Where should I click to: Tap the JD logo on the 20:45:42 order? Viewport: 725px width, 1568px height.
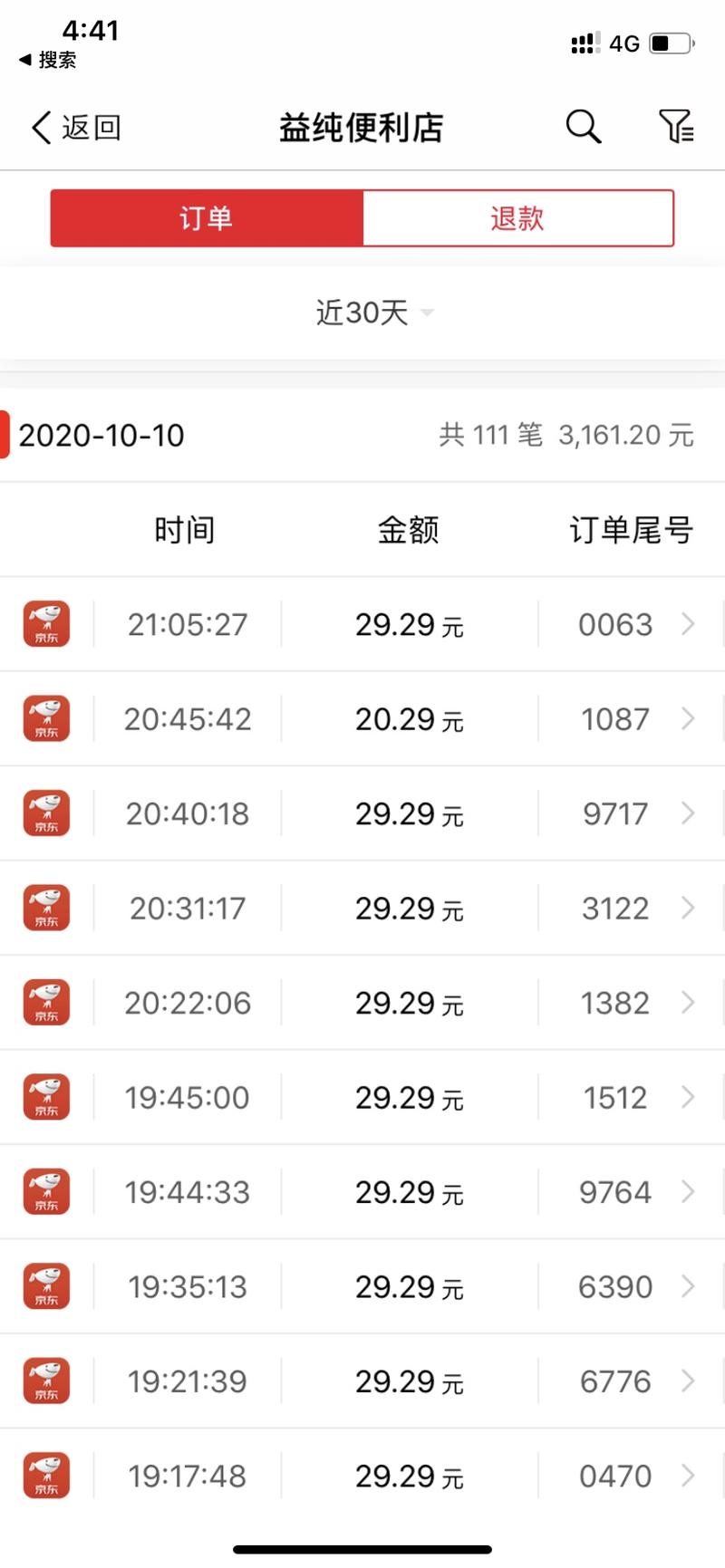click(x=45, y=718)
